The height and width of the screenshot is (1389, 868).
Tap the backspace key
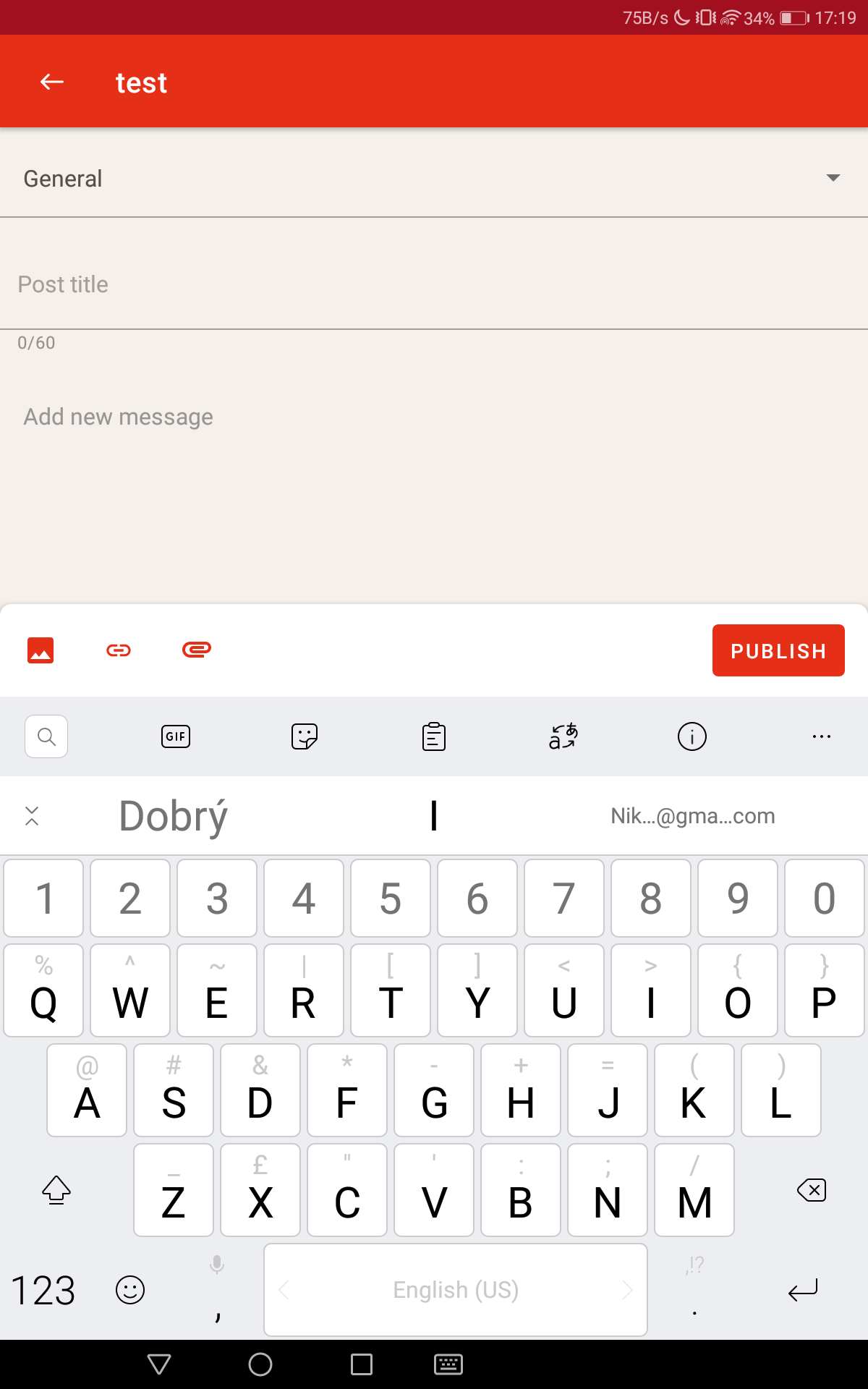point(812,1190)
